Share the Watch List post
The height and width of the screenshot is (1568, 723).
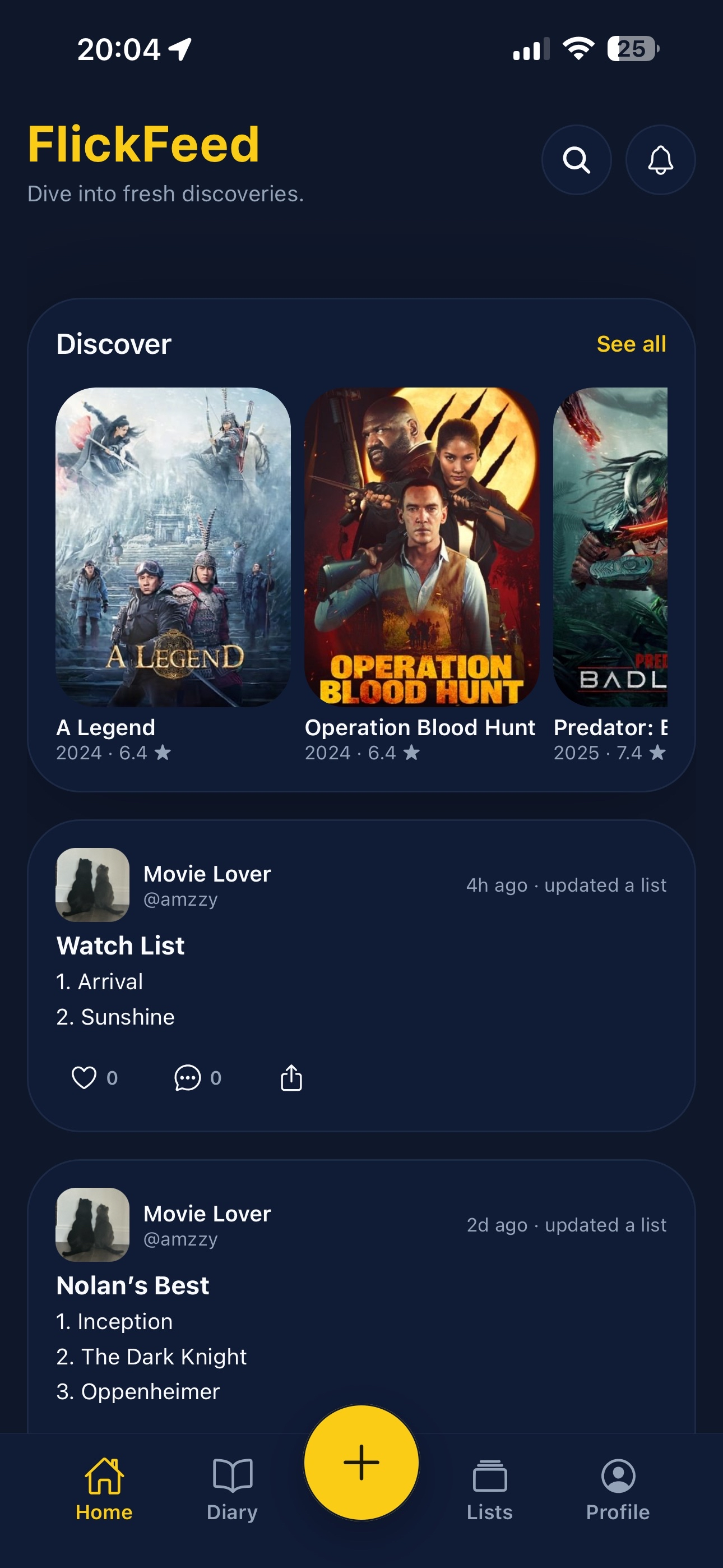291,1077
